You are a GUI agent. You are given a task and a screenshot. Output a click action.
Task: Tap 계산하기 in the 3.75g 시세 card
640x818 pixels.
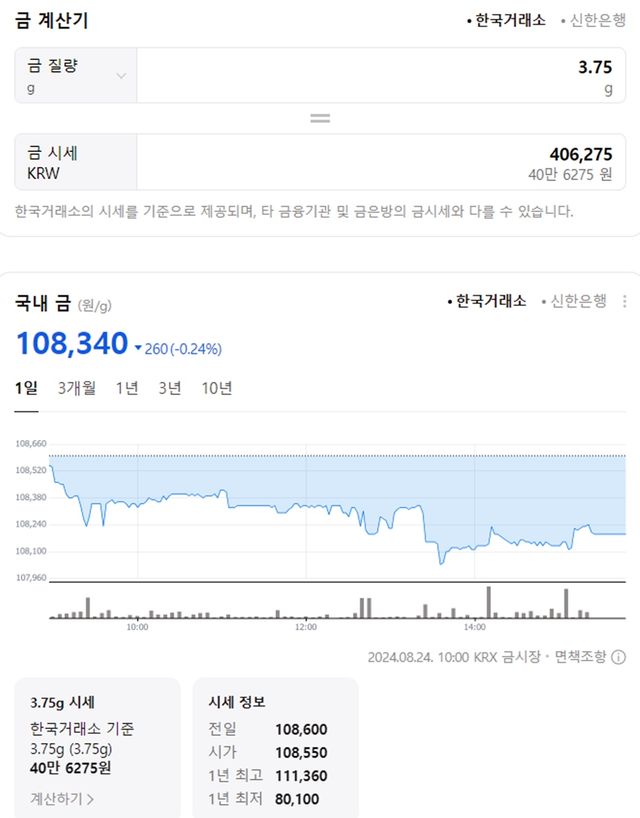62,799
